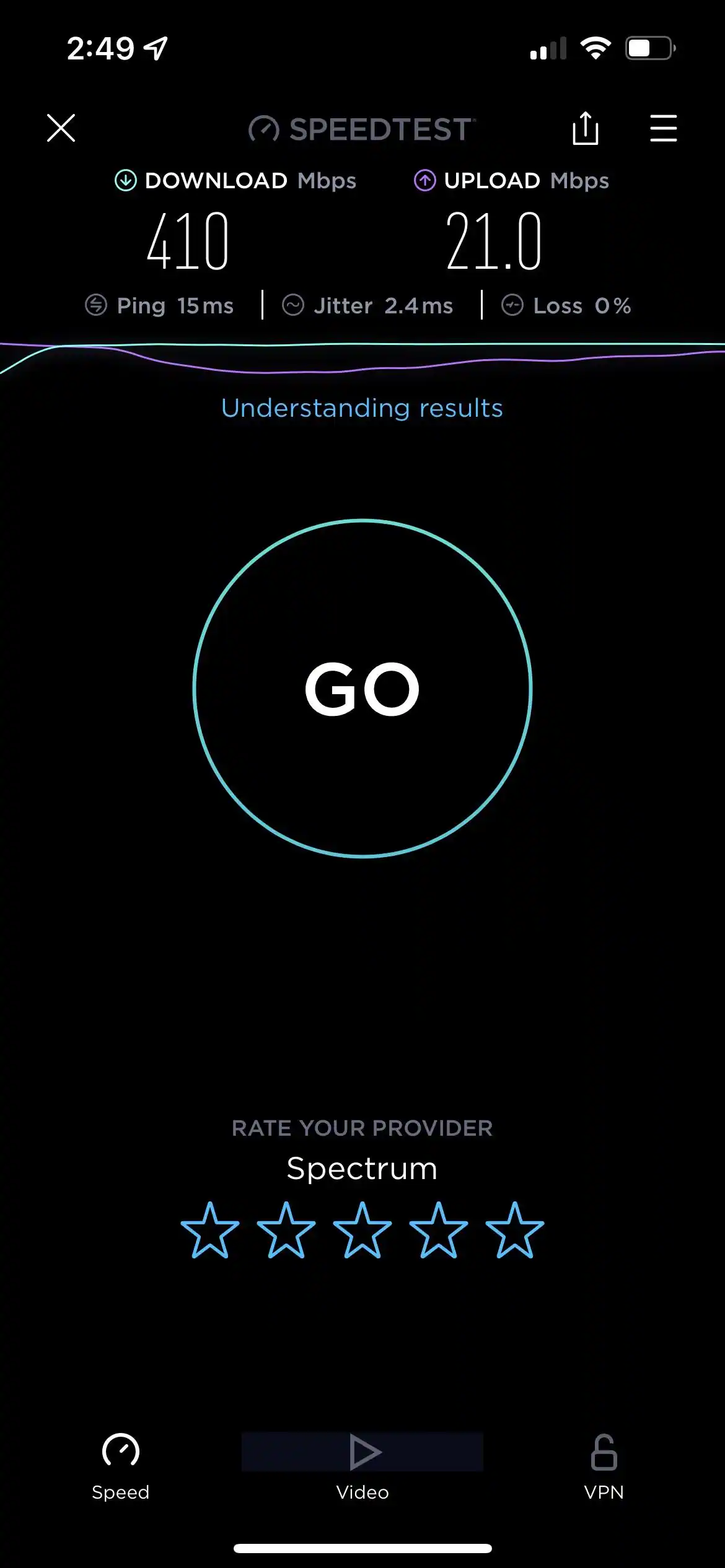Rate Spectrum one star
Screen dimensions: 725x1568
210,1231
